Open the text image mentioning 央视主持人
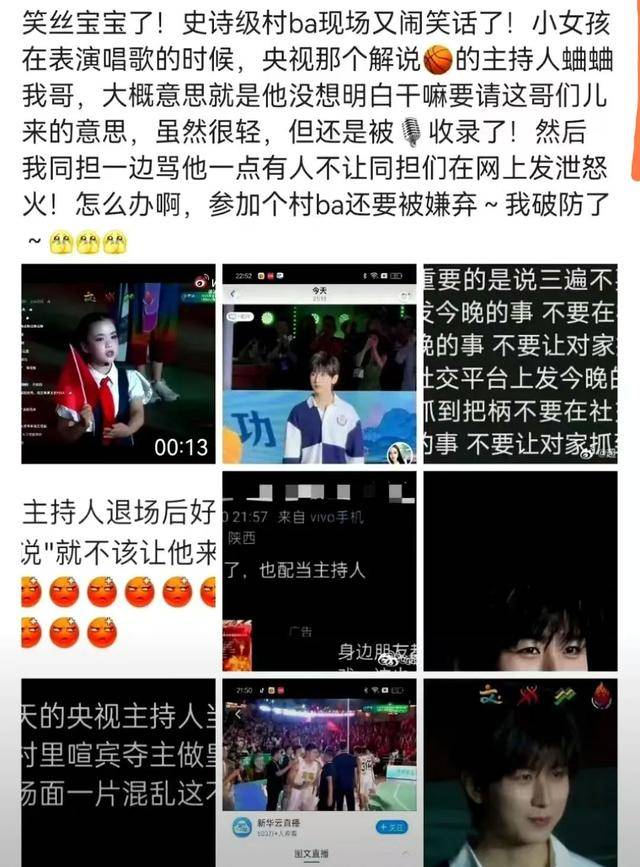Viewport: 640px width, 867px height. click(118, 770)
